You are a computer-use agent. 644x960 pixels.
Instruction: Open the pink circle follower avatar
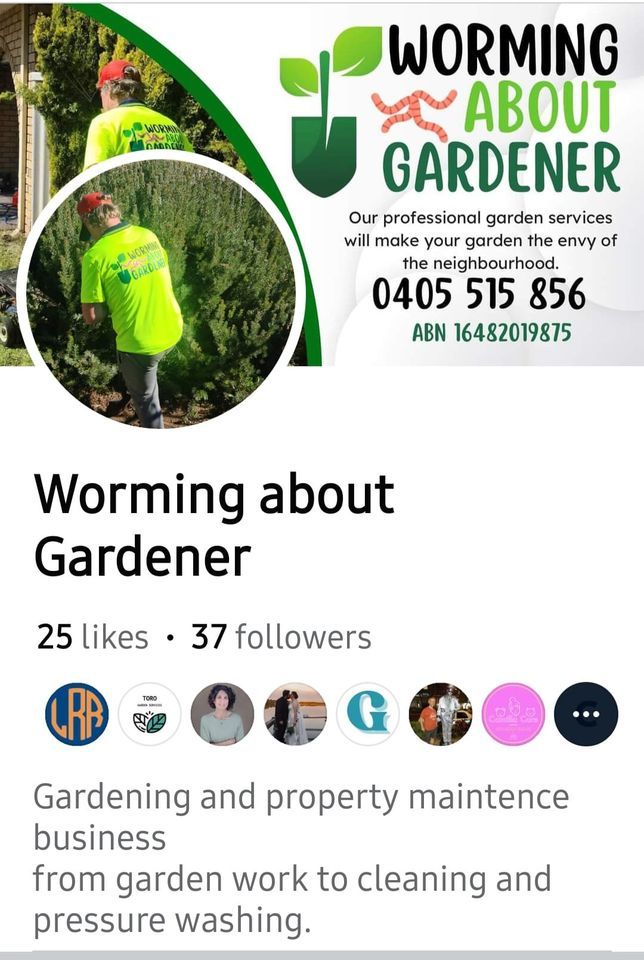coord(514,714)
